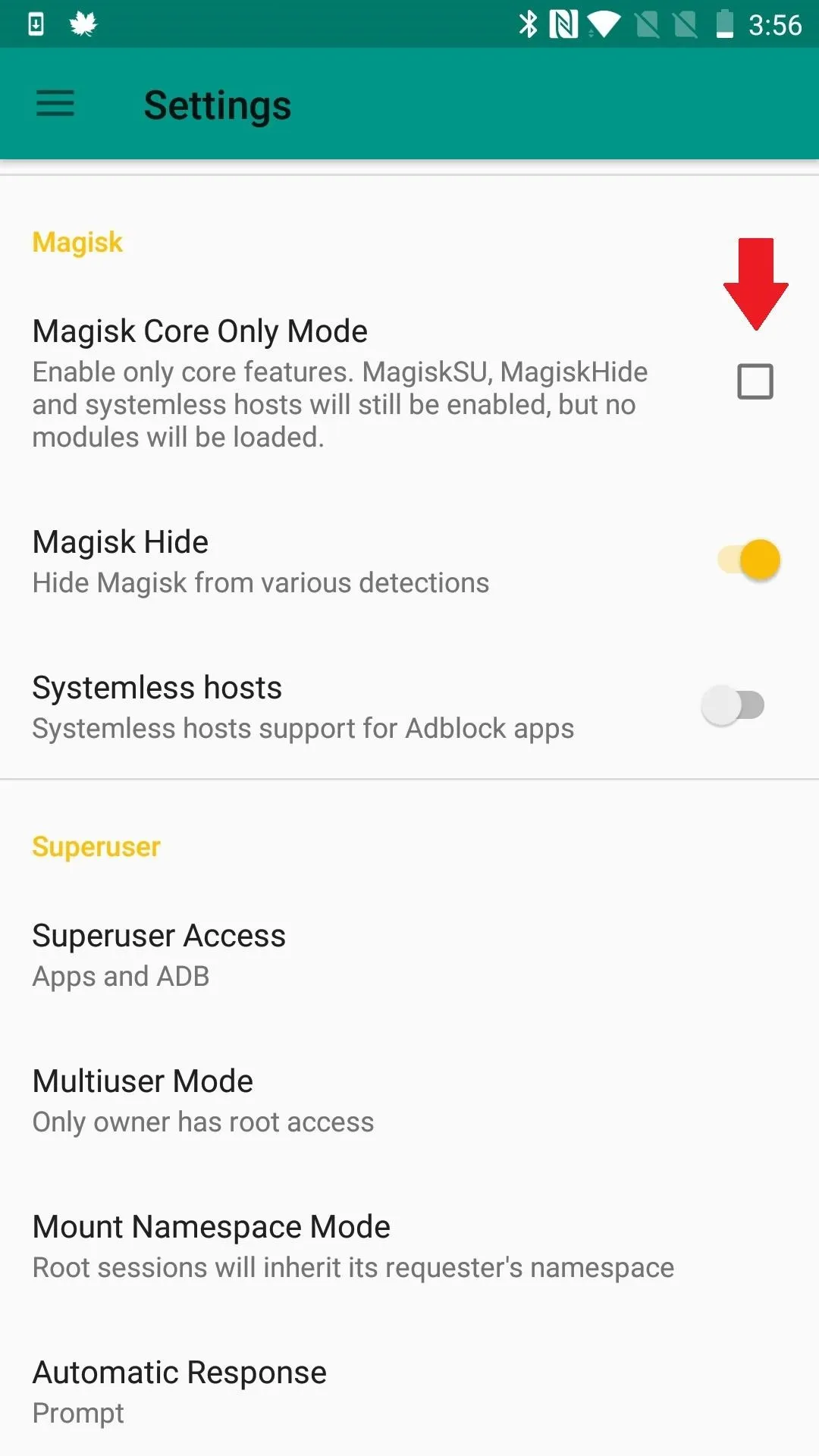The image size is (819, 1456).
Task: Turn off the Magisk Hide switch
Action: point(749,560)
